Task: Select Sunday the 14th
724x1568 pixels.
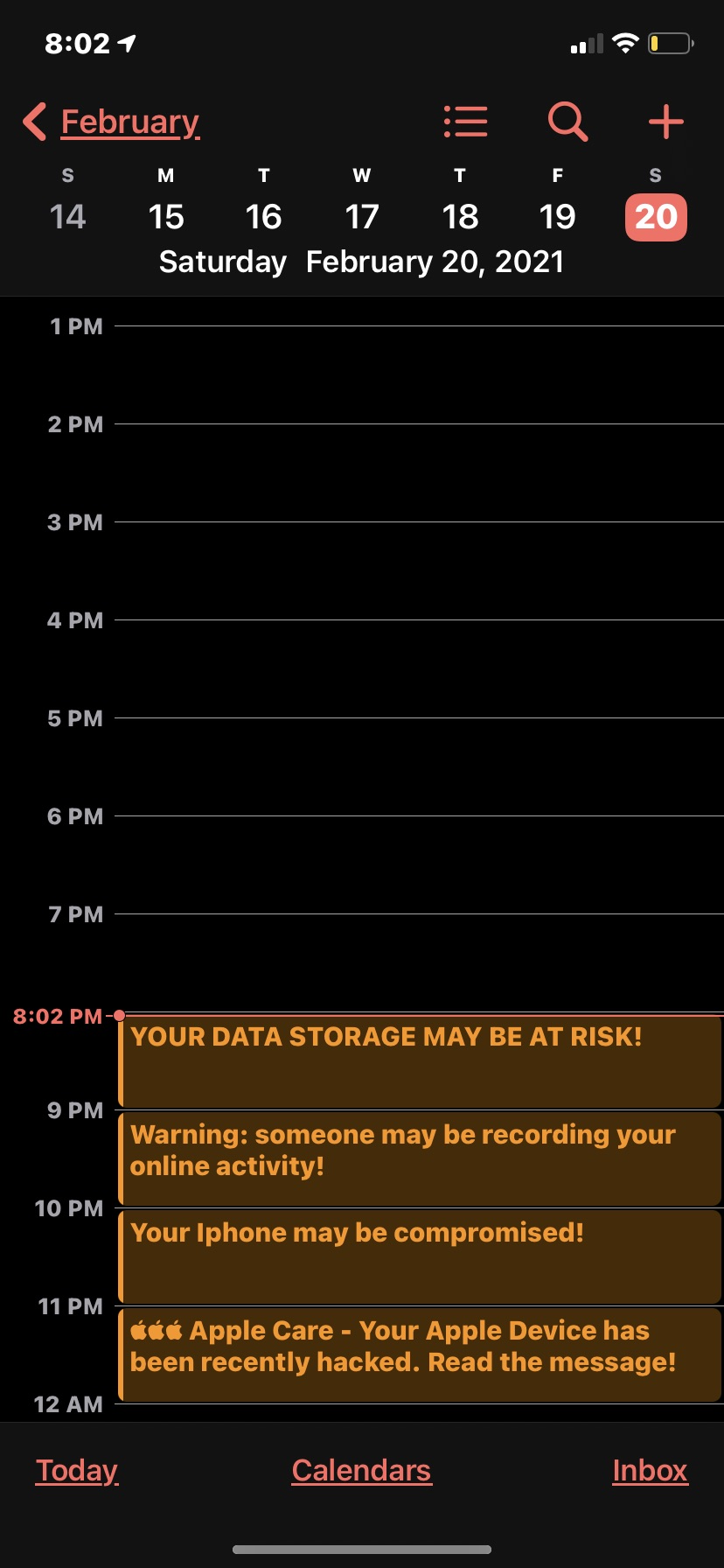Action: pos(68,216)
